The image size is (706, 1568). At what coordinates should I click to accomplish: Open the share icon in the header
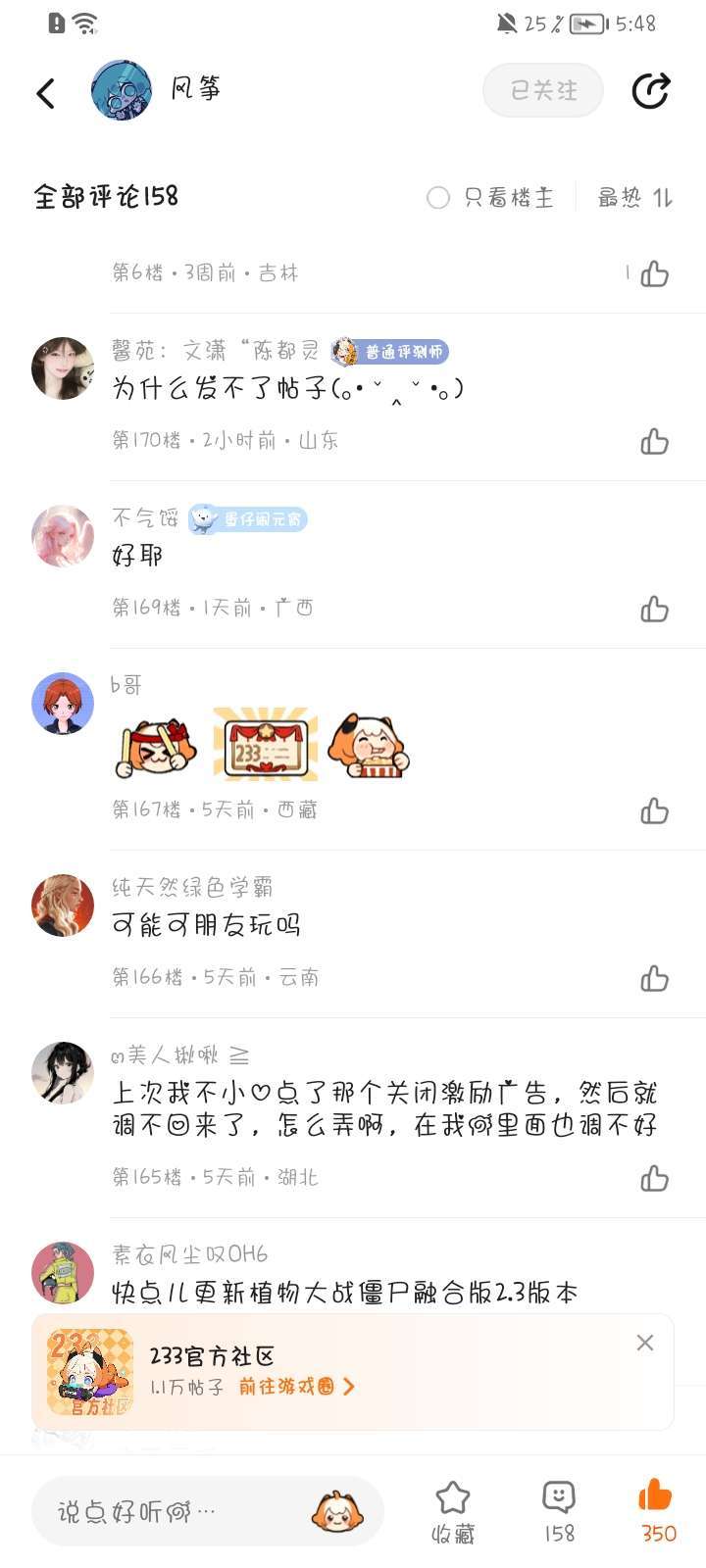(x=650, y=91)
